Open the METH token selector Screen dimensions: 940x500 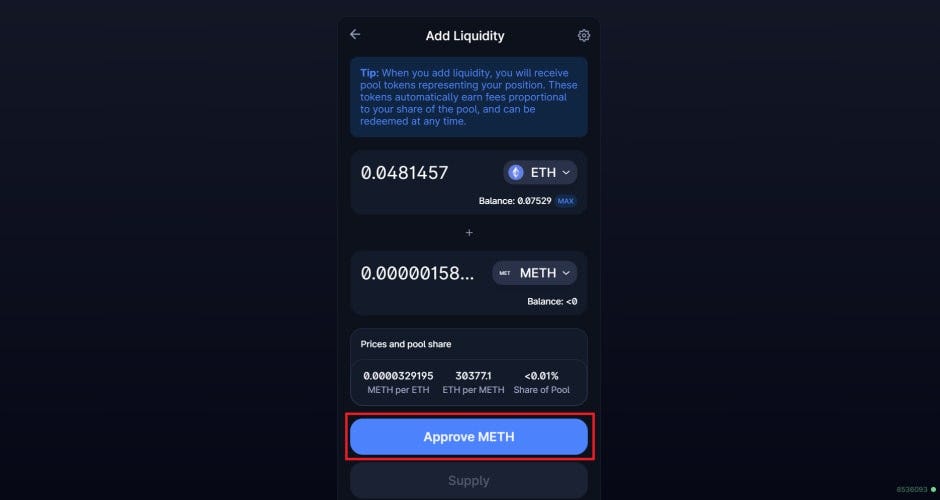coord(534,272)
